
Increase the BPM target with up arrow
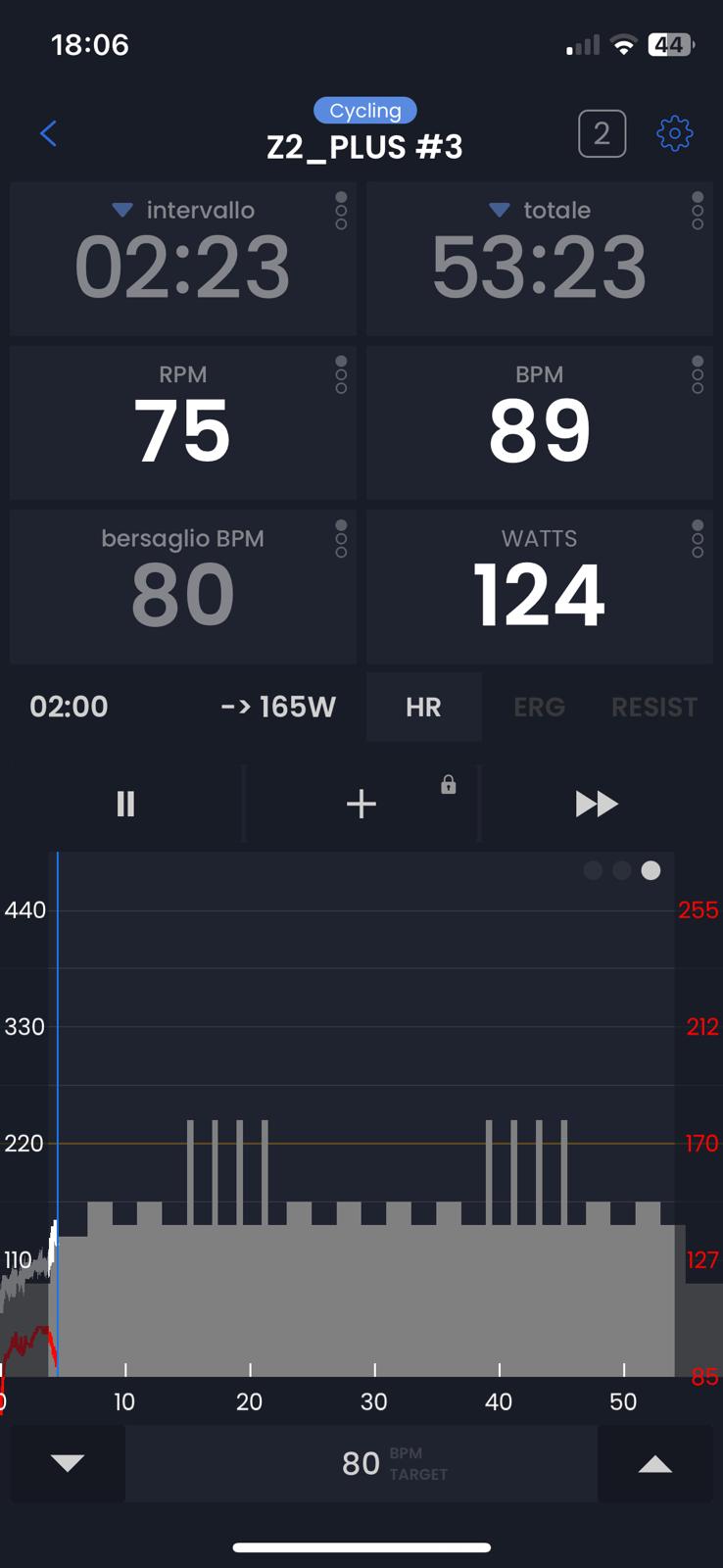coord(655,1463)
